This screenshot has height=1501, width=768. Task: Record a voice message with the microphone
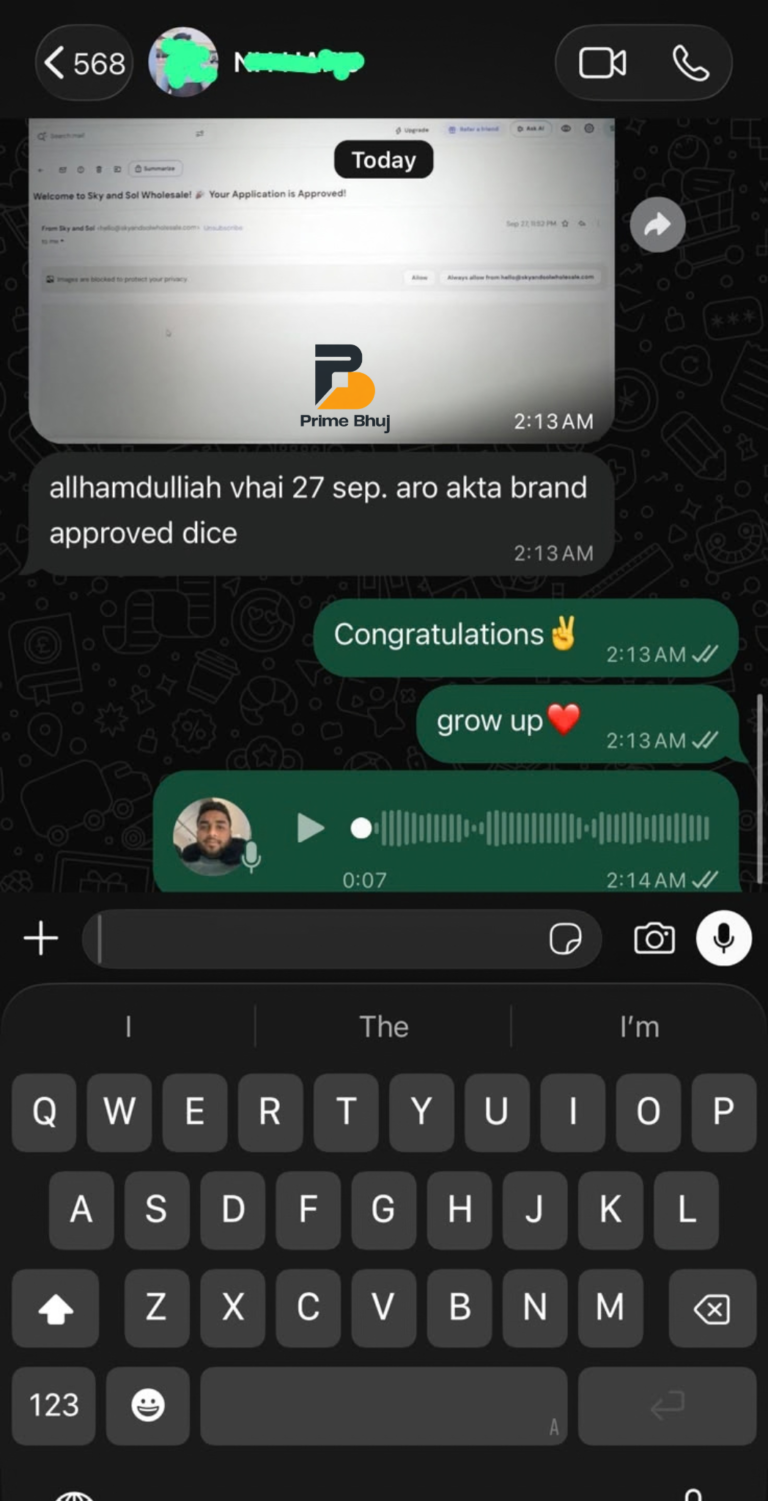coord(724,938)
